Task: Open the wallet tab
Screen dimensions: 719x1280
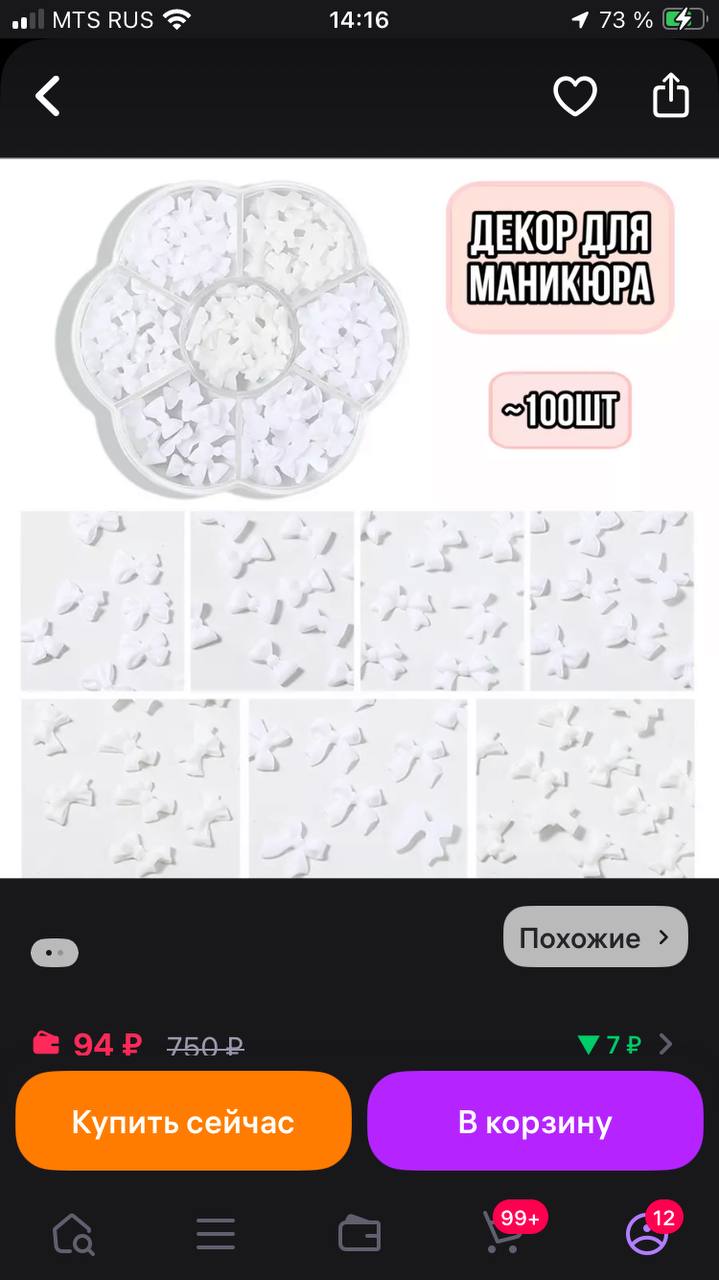Action: coord(359,1235)
